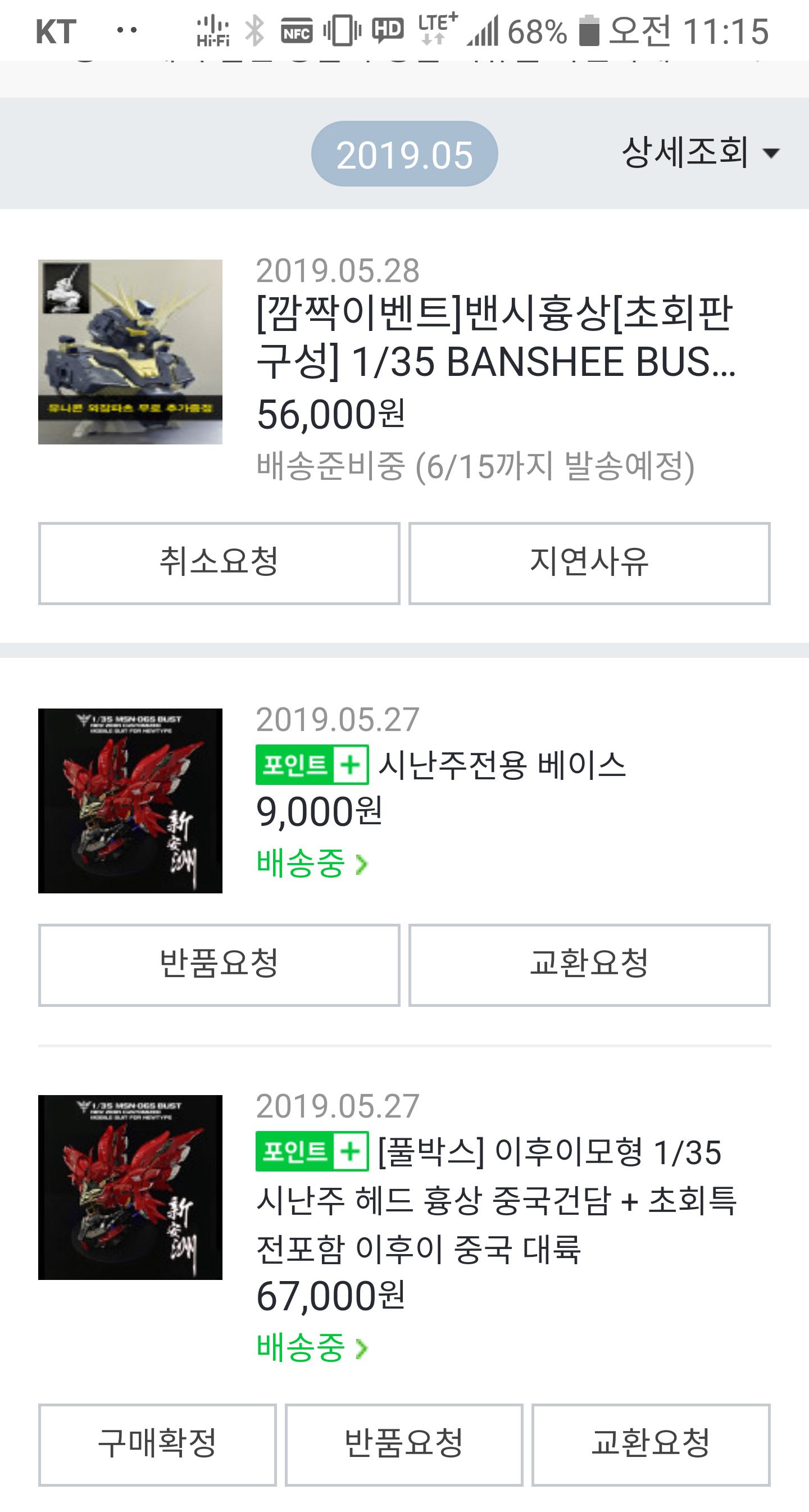The width and height of the screenshot is (809, 1512).
Task: Tap 취소요청 for the Banshee bust order
Action: coord(219,563)
